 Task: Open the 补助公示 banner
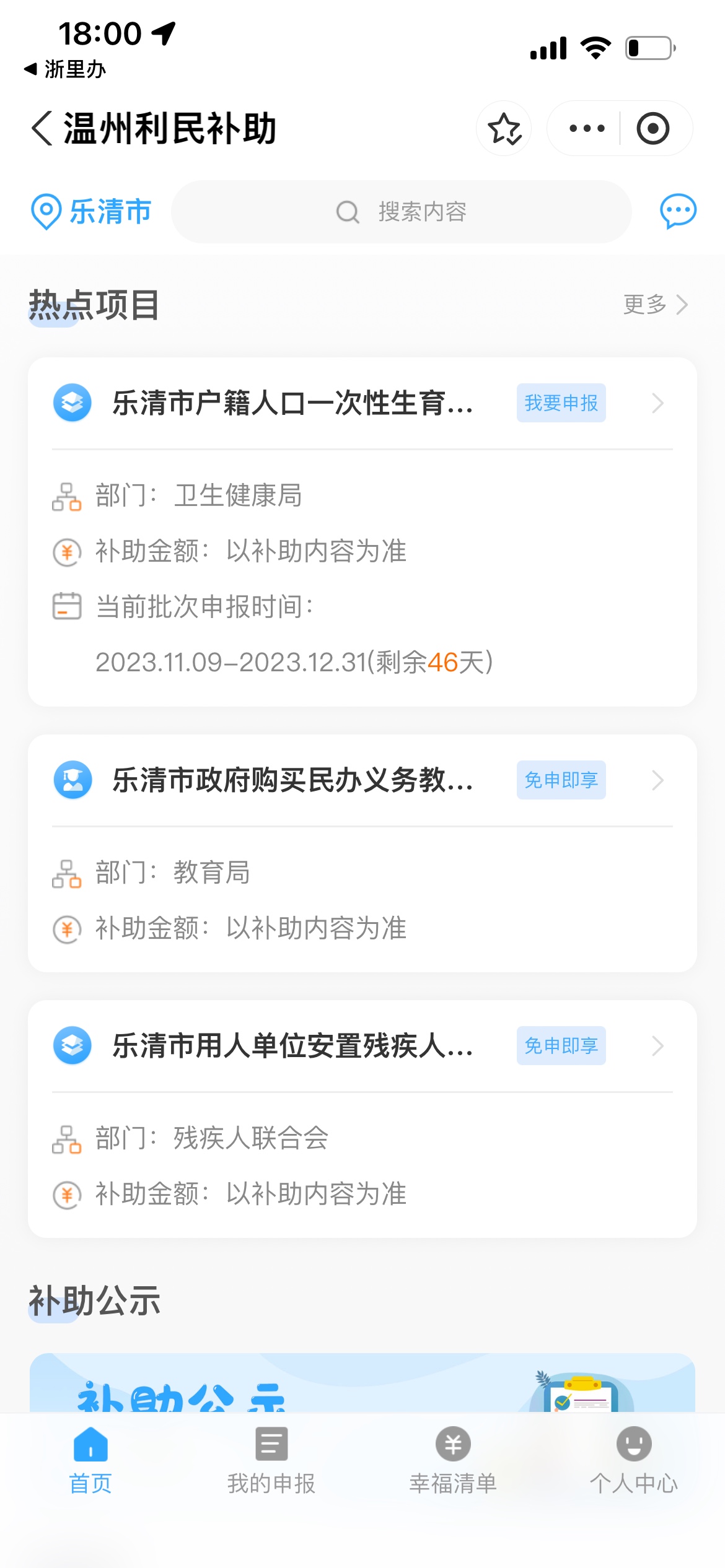(362, 1384)
